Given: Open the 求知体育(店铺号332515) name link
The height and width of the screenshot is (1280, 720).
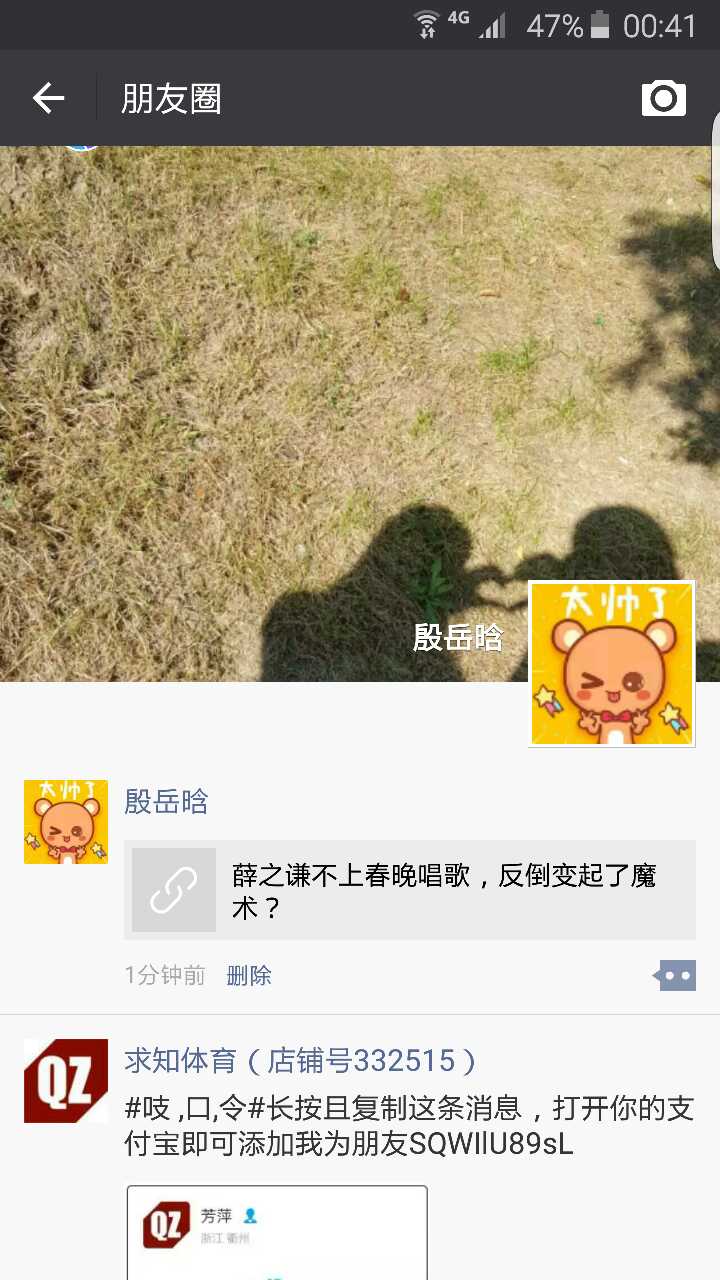Looking at the screenshot, I should pyautogui.click(x=300, y=1060).
